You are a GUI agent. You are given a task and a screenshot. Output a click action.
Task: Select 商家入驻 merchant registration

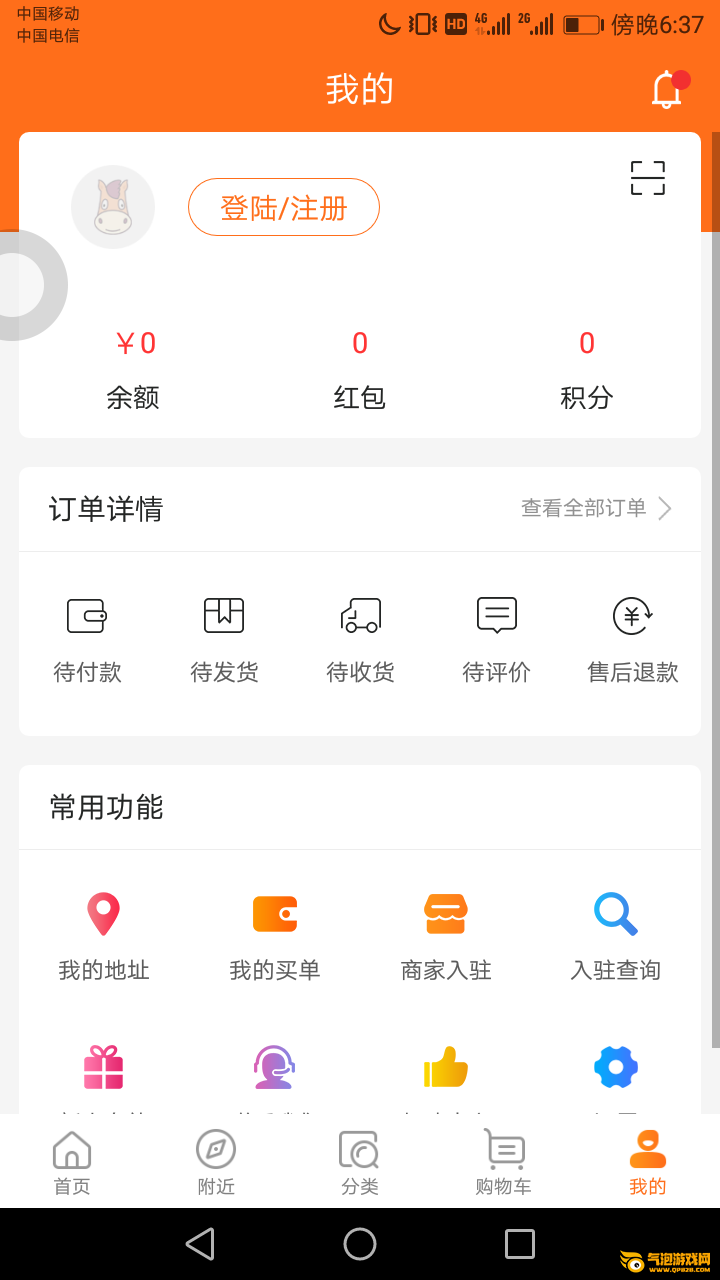446,936
